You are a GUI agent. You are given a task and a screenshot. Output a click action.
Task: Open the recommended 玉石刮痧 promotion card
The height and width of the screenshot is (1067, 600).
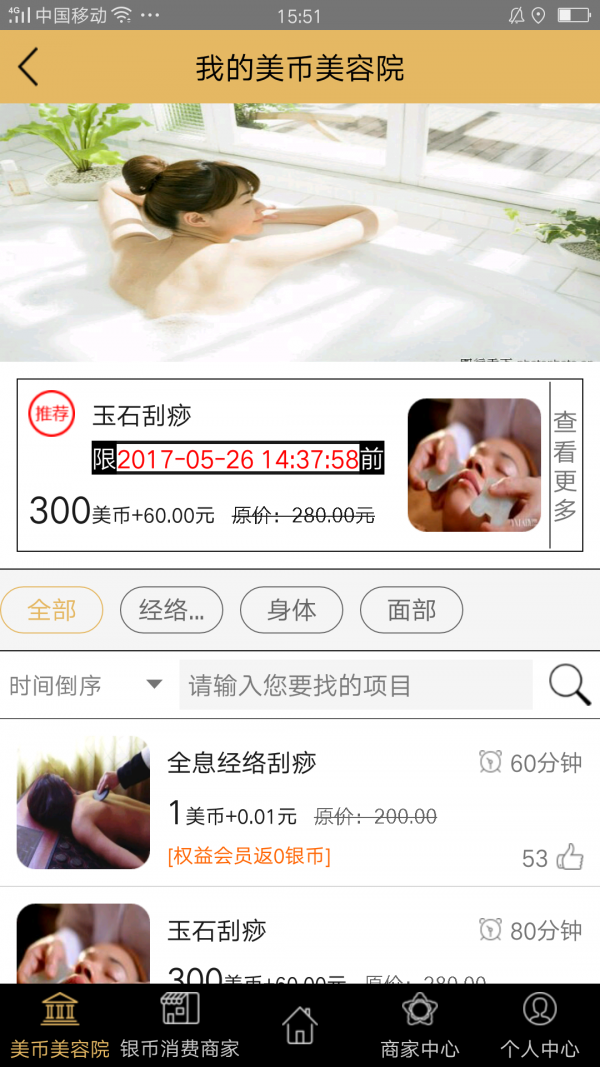283,465
